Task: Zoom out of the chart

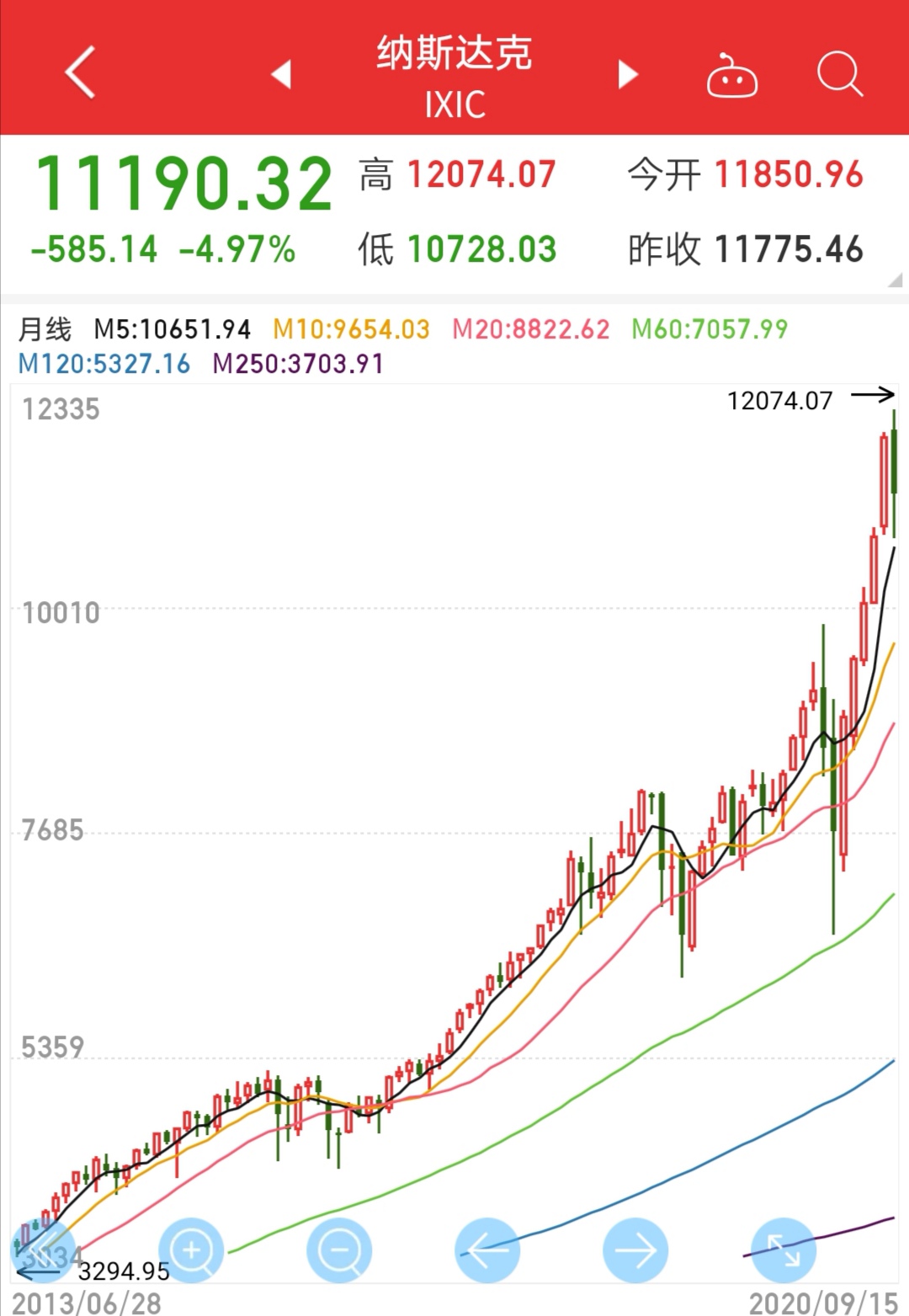Action: (339, 1250)
